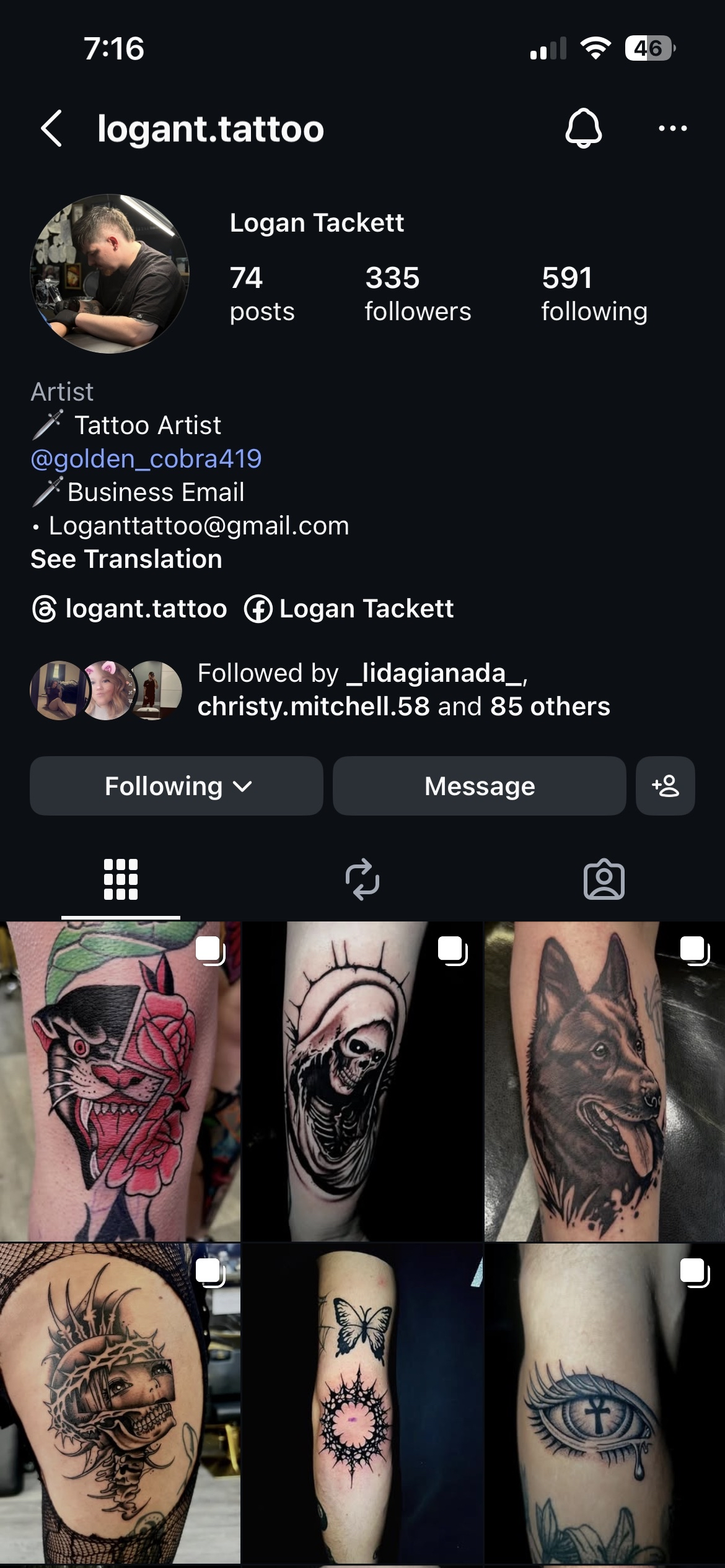Screen dimensions: 725x1568
Task: Open the notifications bell for this profile
Action: tap(583, 129)
